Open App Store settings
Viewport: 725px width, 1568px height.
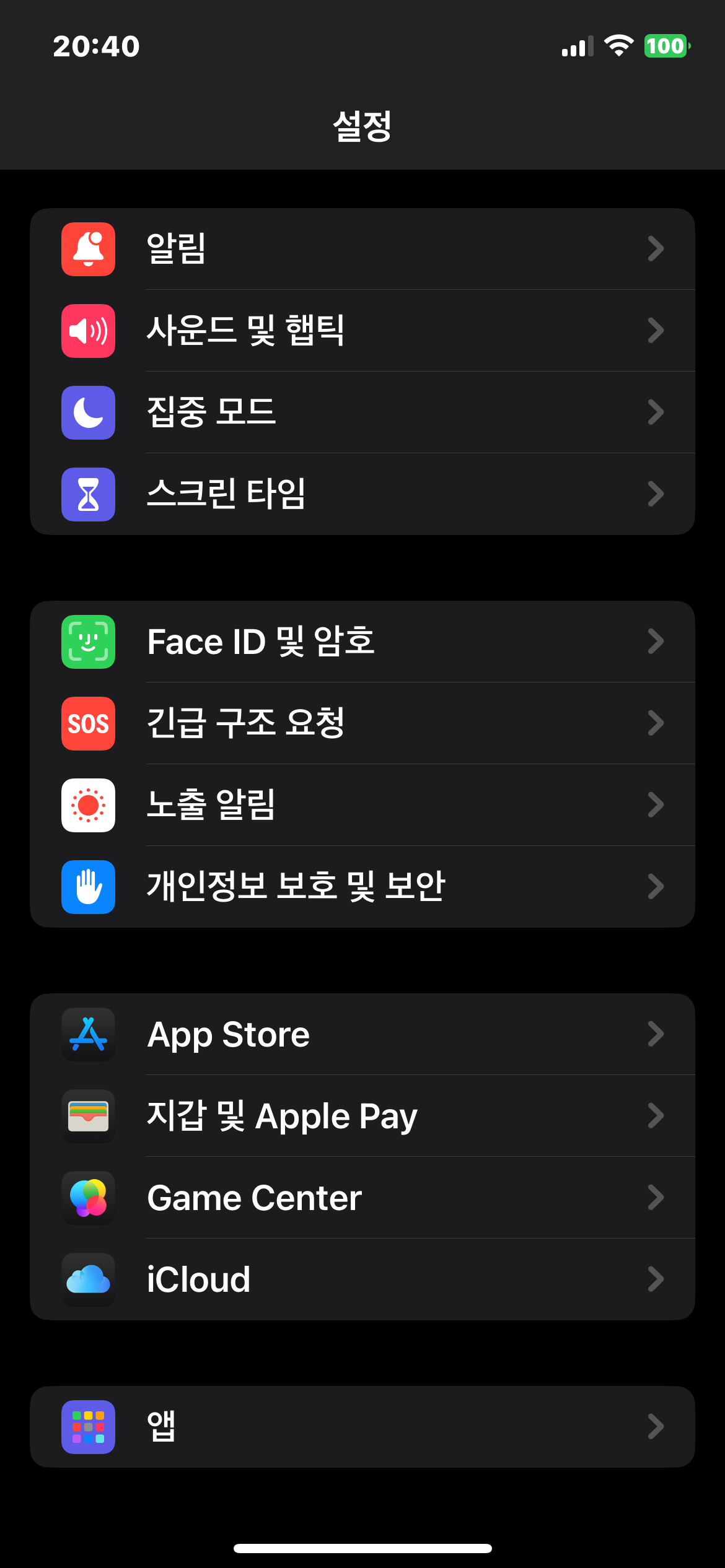[x=362, y=1034]
